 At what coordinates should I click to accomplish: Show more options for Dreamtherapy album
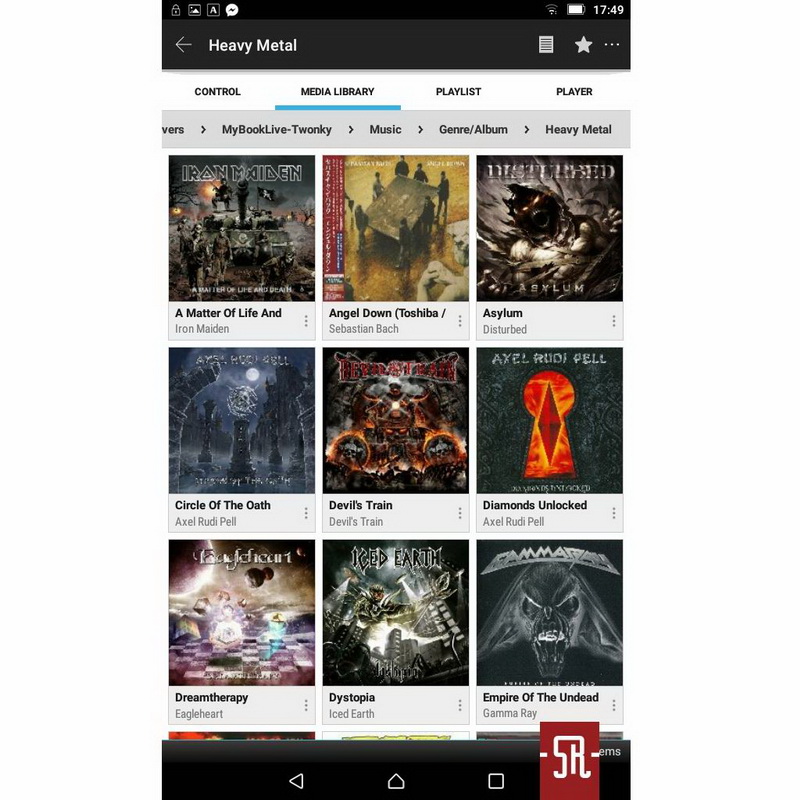point(306,705)
